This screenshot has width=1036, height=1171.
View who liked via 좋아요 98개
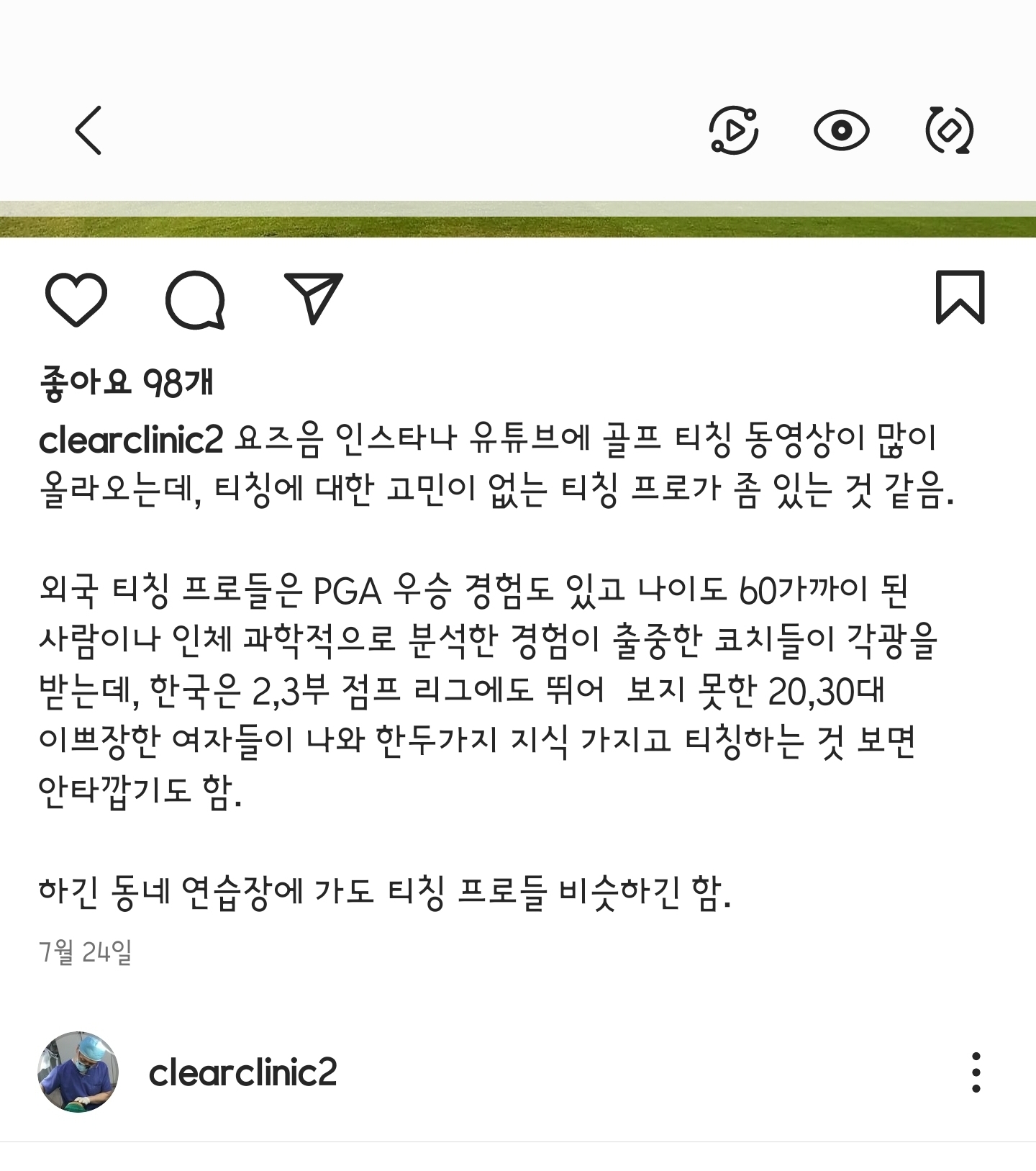tap(127, 382)
